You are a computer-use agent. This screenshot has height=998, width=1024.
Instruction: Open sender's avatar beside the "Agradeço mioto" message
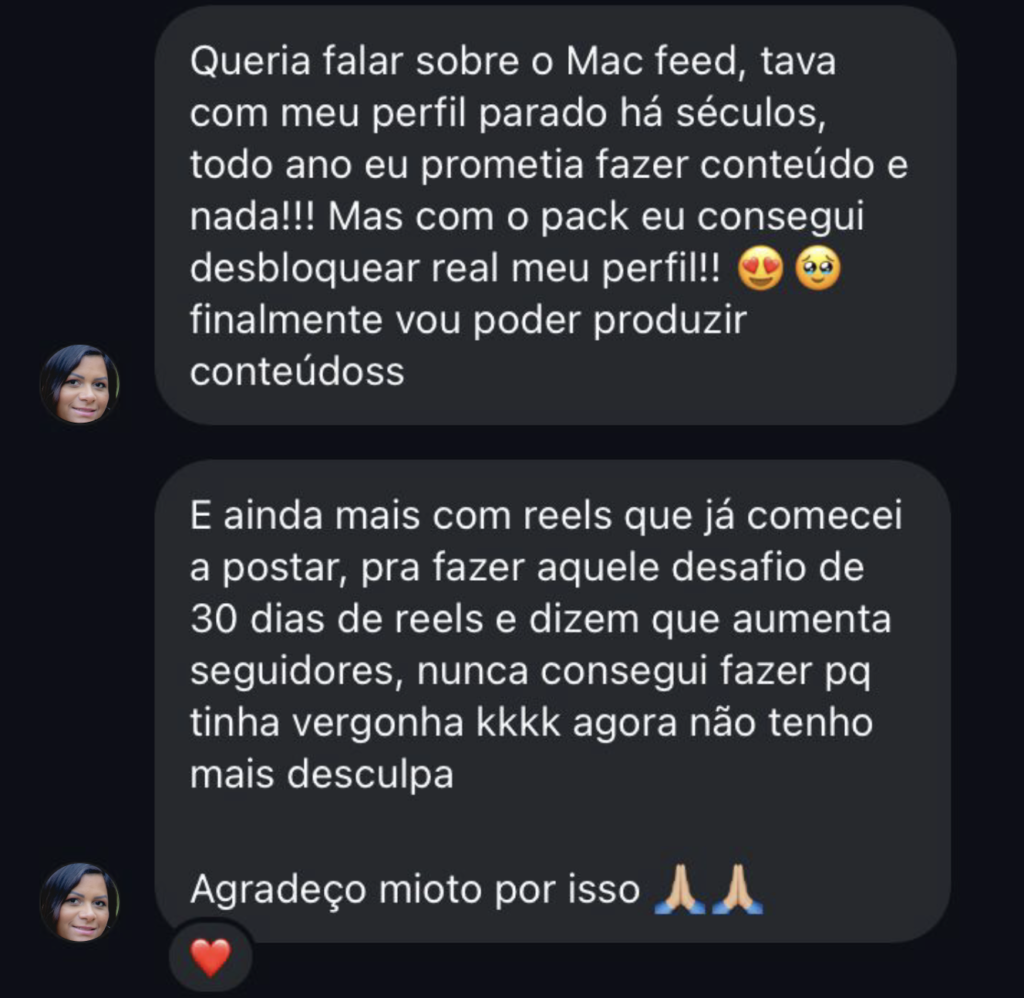pos(80,902)
